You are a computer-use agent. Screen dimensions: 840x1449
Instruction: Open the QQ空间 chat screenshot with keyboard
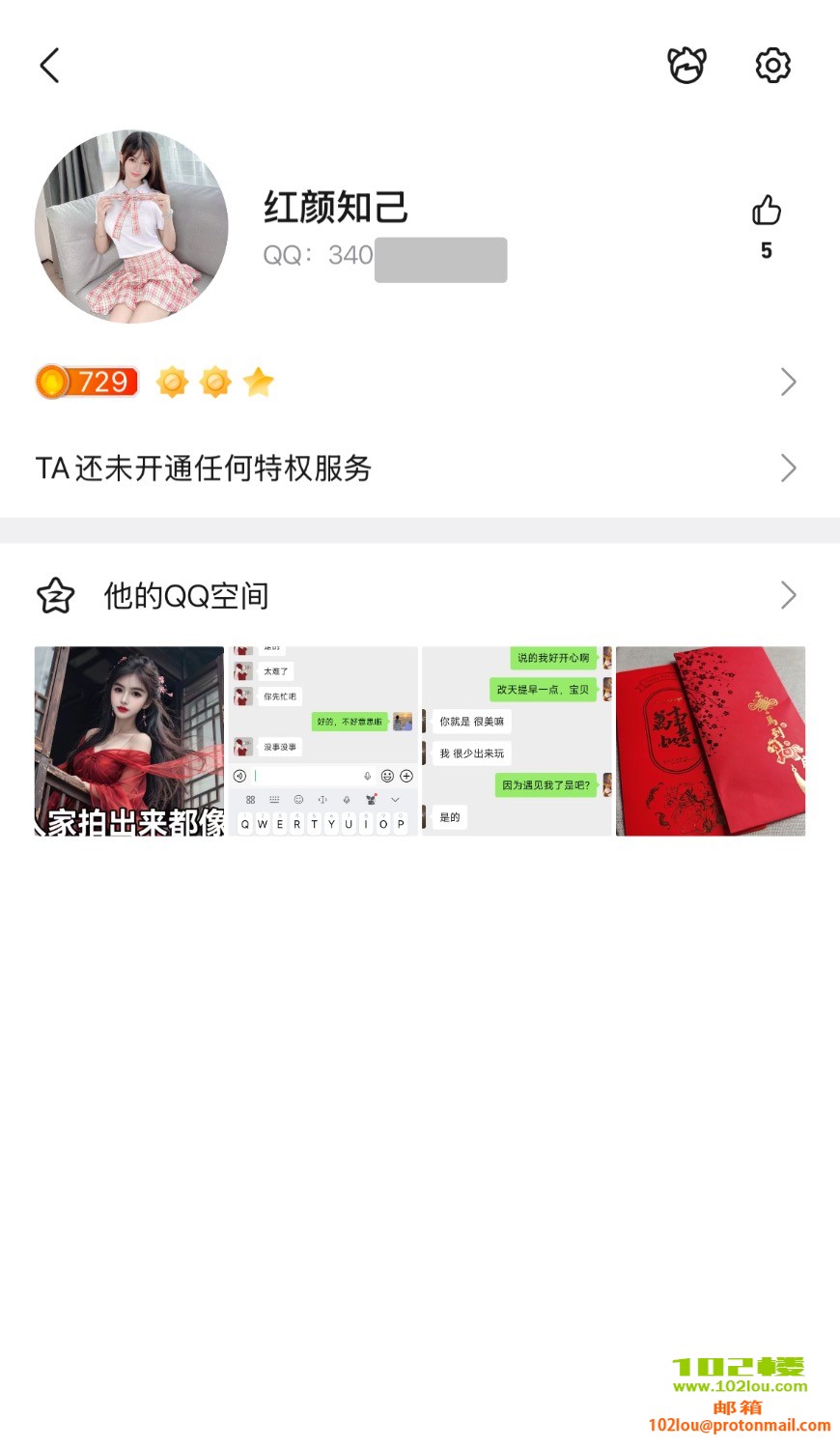click(322, 741)
